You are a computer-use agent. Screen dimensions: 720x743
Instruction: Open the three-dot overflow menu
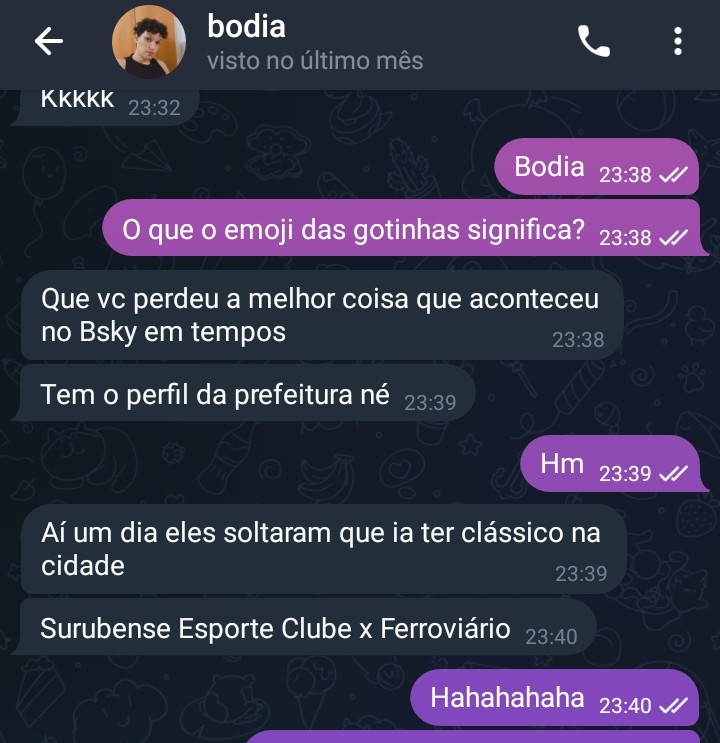(x=678, y=41)
